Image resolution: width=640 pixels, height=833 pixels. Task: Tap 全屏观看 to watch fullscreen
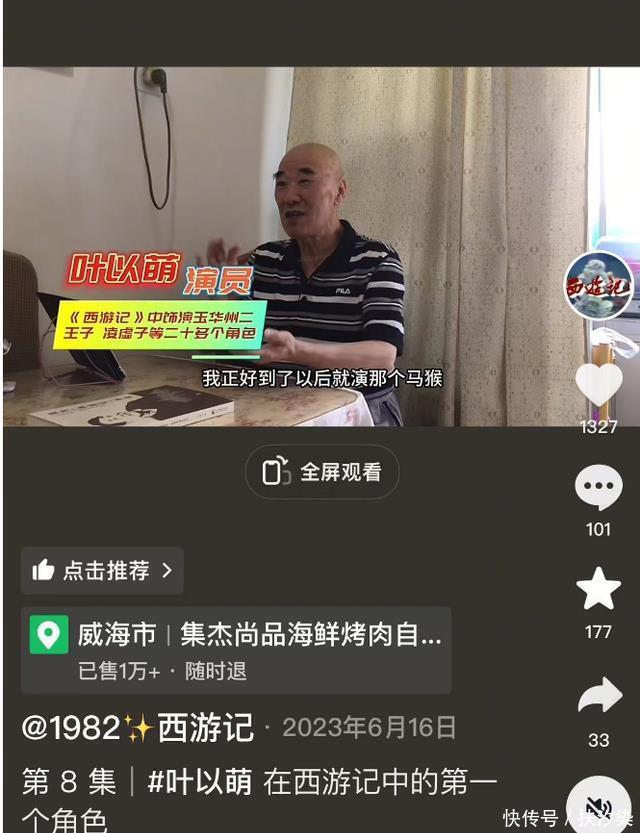coord(322,472)
